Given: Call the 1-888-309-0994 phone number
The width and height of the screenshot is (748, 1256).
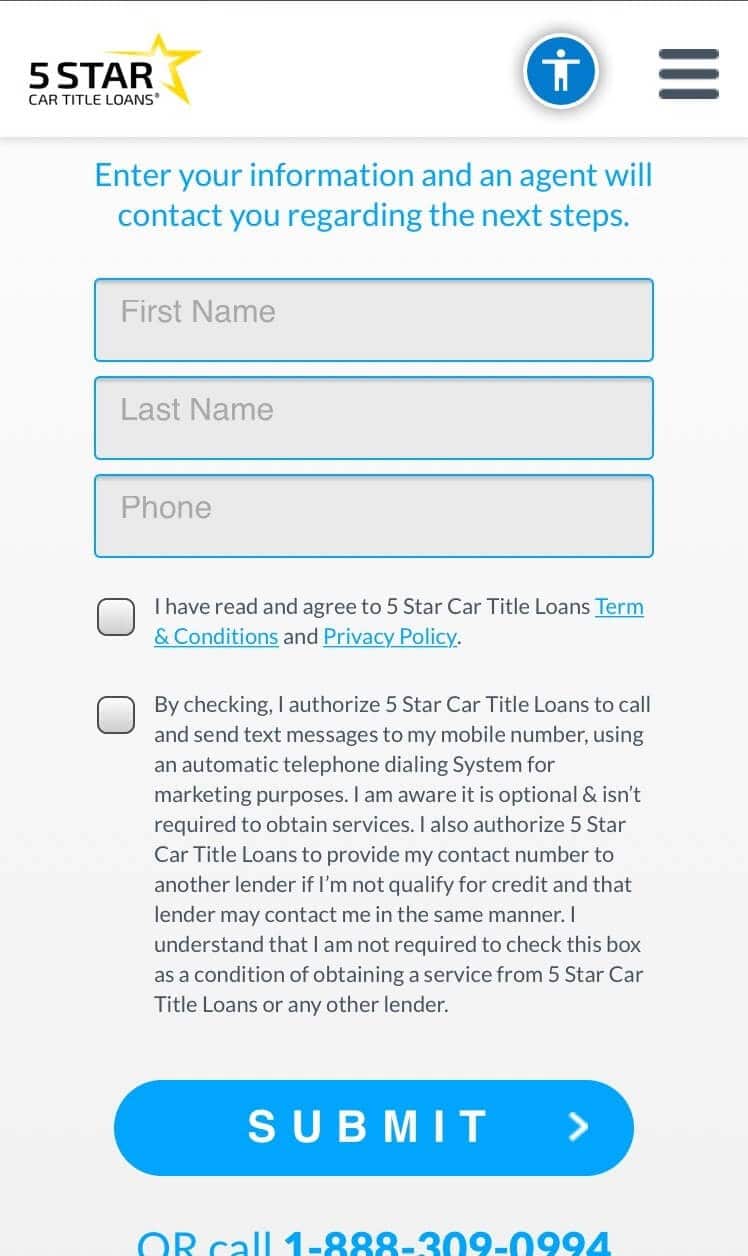Looking at the screenshot, I should (x=447, y=1243).
